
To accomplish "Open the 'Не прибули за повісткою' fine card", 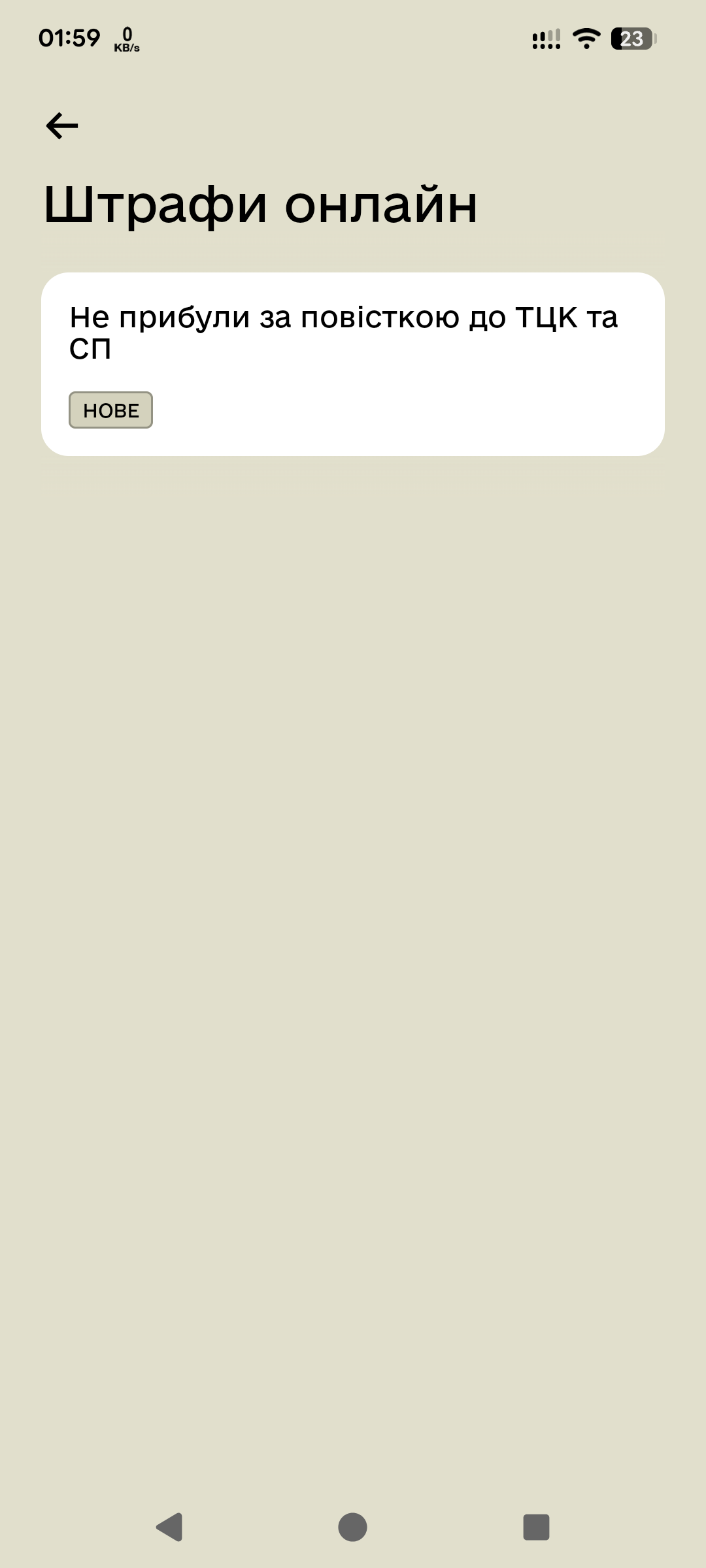I will click(353, 363).
